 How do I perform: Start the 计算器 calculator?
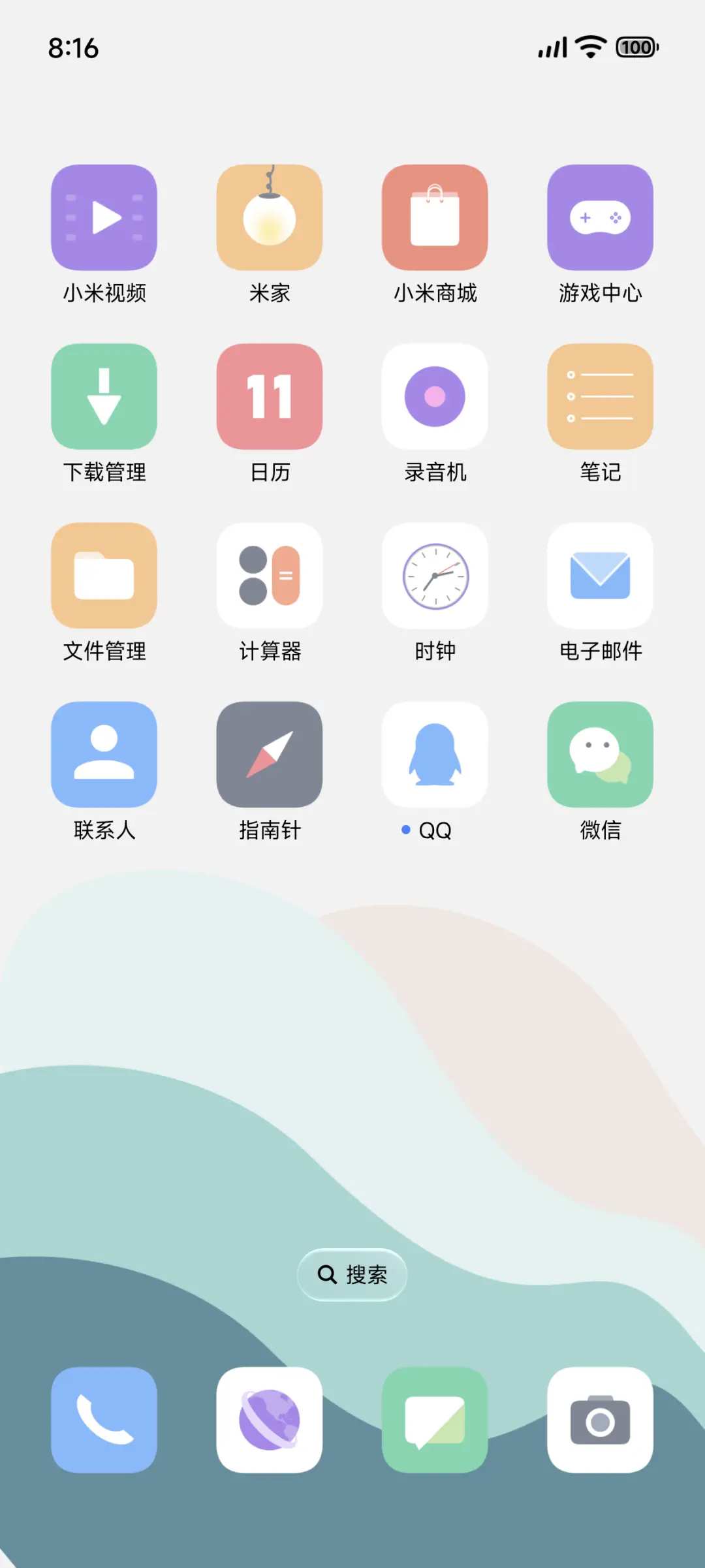pyautogui.click(x=270, y=576)
